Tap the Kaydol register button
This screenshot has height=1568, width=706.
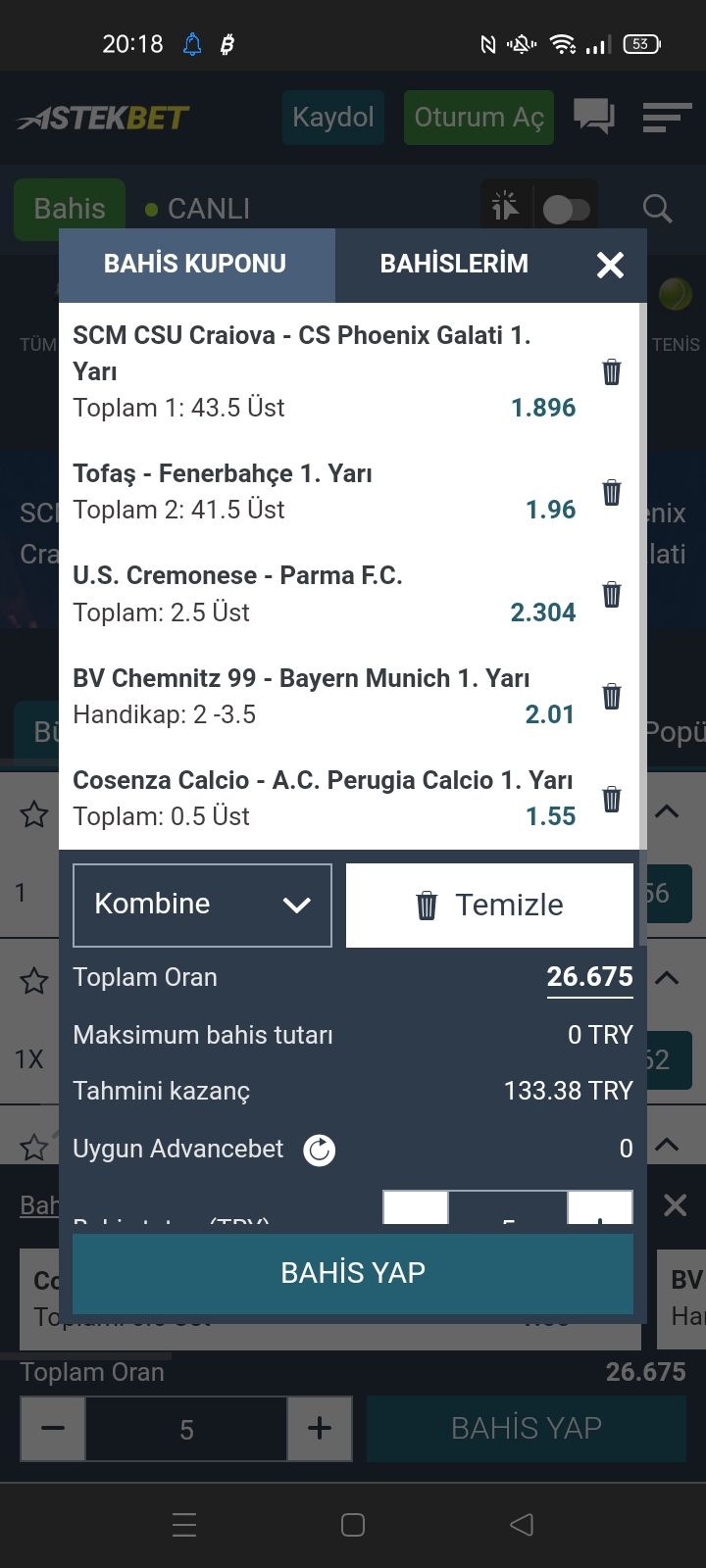[333, 118]
